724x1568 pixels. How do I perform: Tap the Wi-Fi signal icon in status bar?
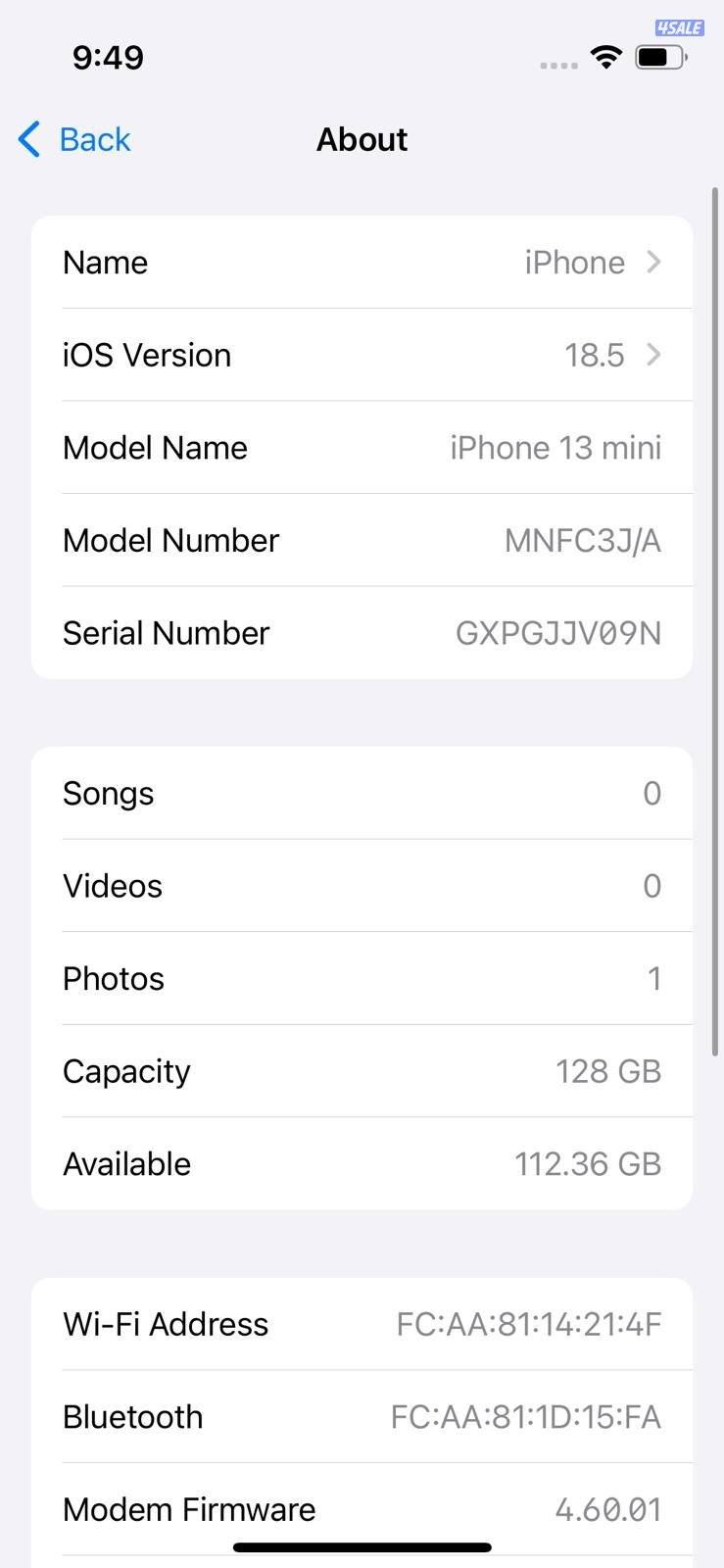[605, 57]
